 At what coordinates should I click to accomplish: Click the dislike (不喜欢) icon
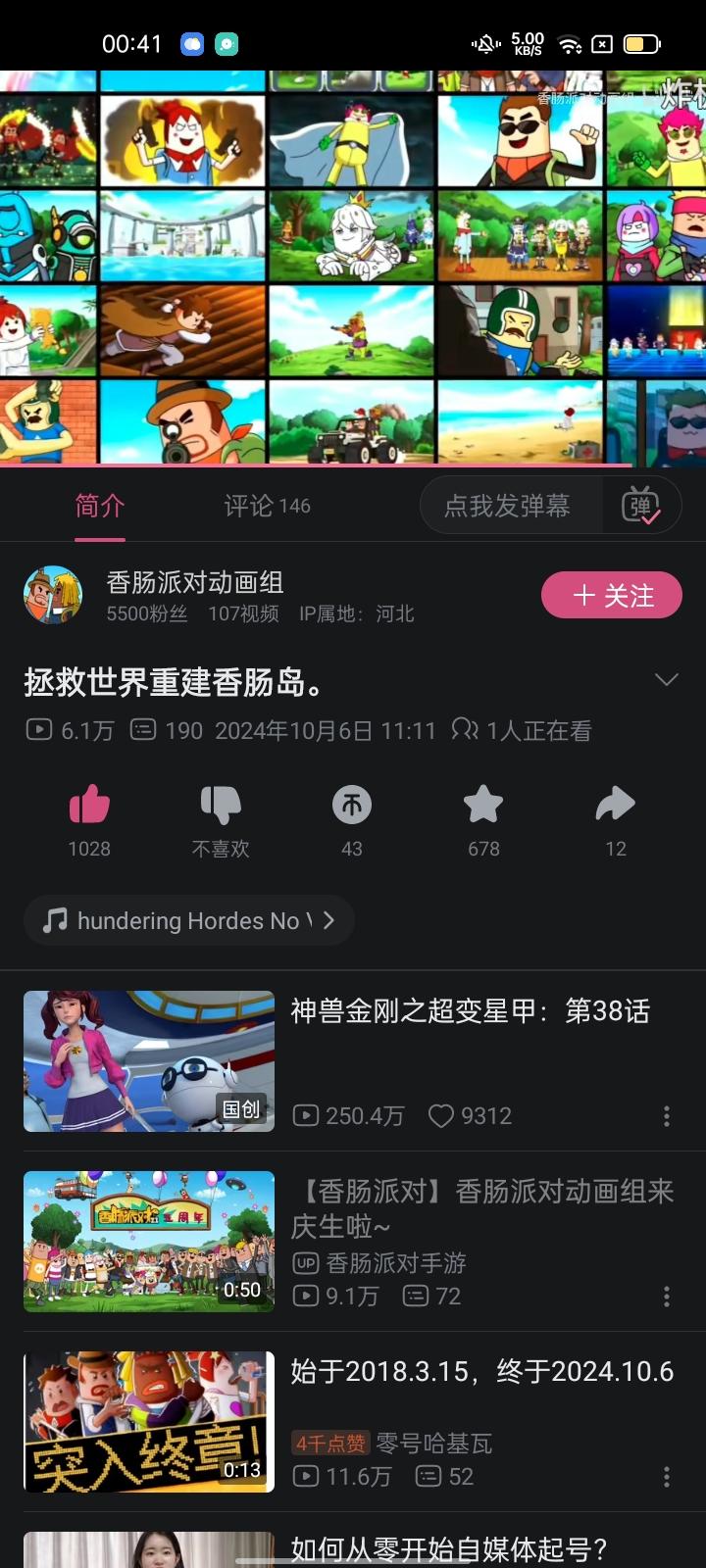coord(221,804)
